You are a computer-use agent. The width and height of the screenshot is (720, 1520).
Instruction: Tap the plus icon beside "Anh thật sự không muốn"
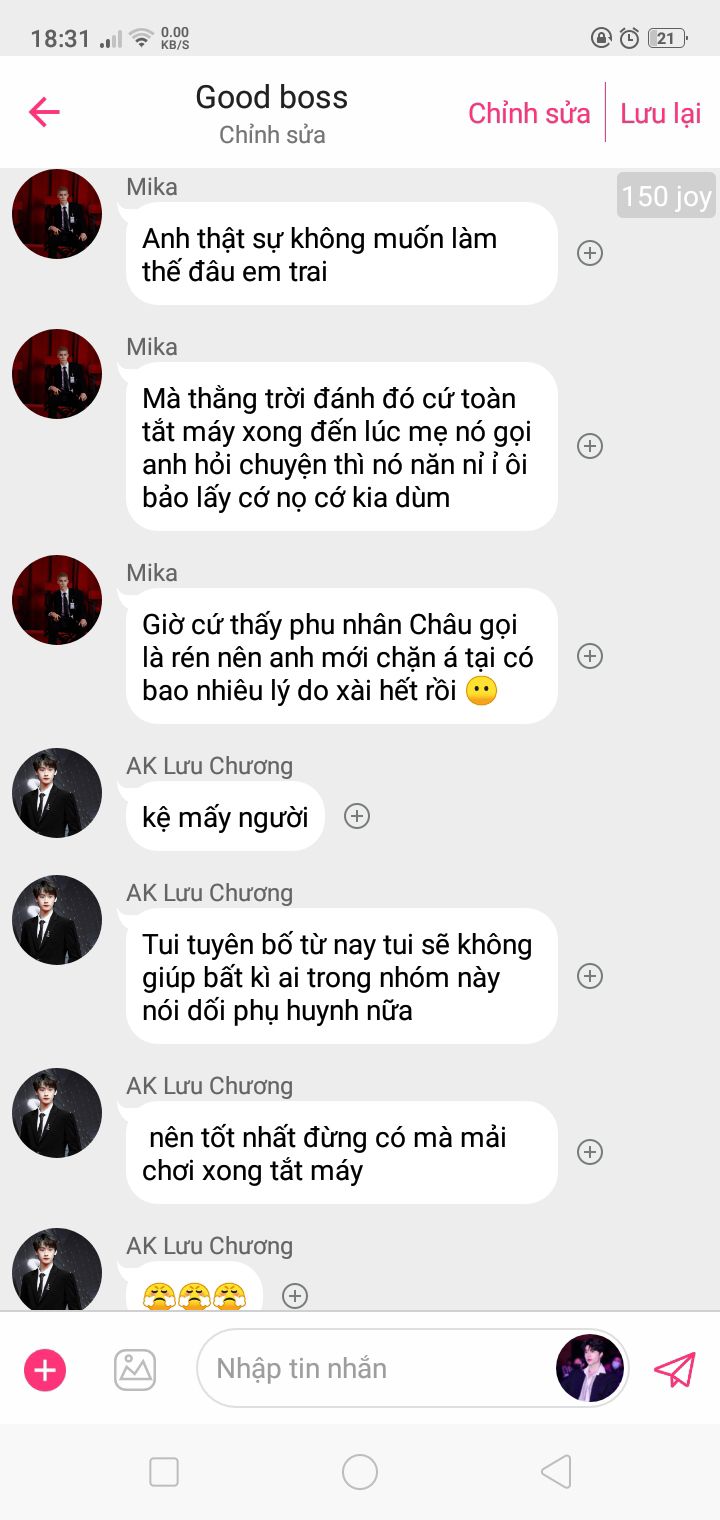[590, 253]
